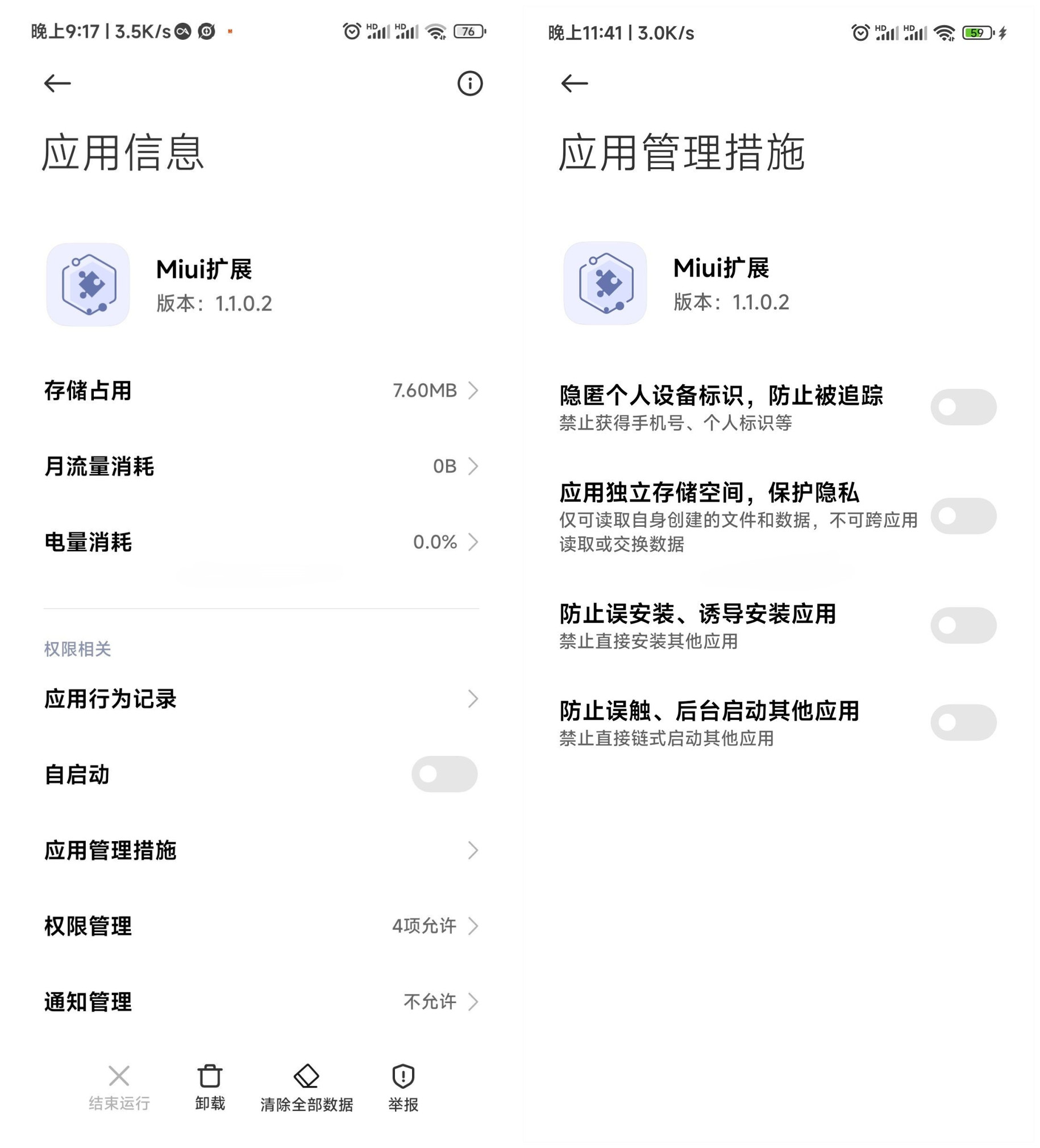Tap the back arrow on 应用管理措施 screen
The width and height of the screenshot is (1040, 1148).
click(573, 83)
